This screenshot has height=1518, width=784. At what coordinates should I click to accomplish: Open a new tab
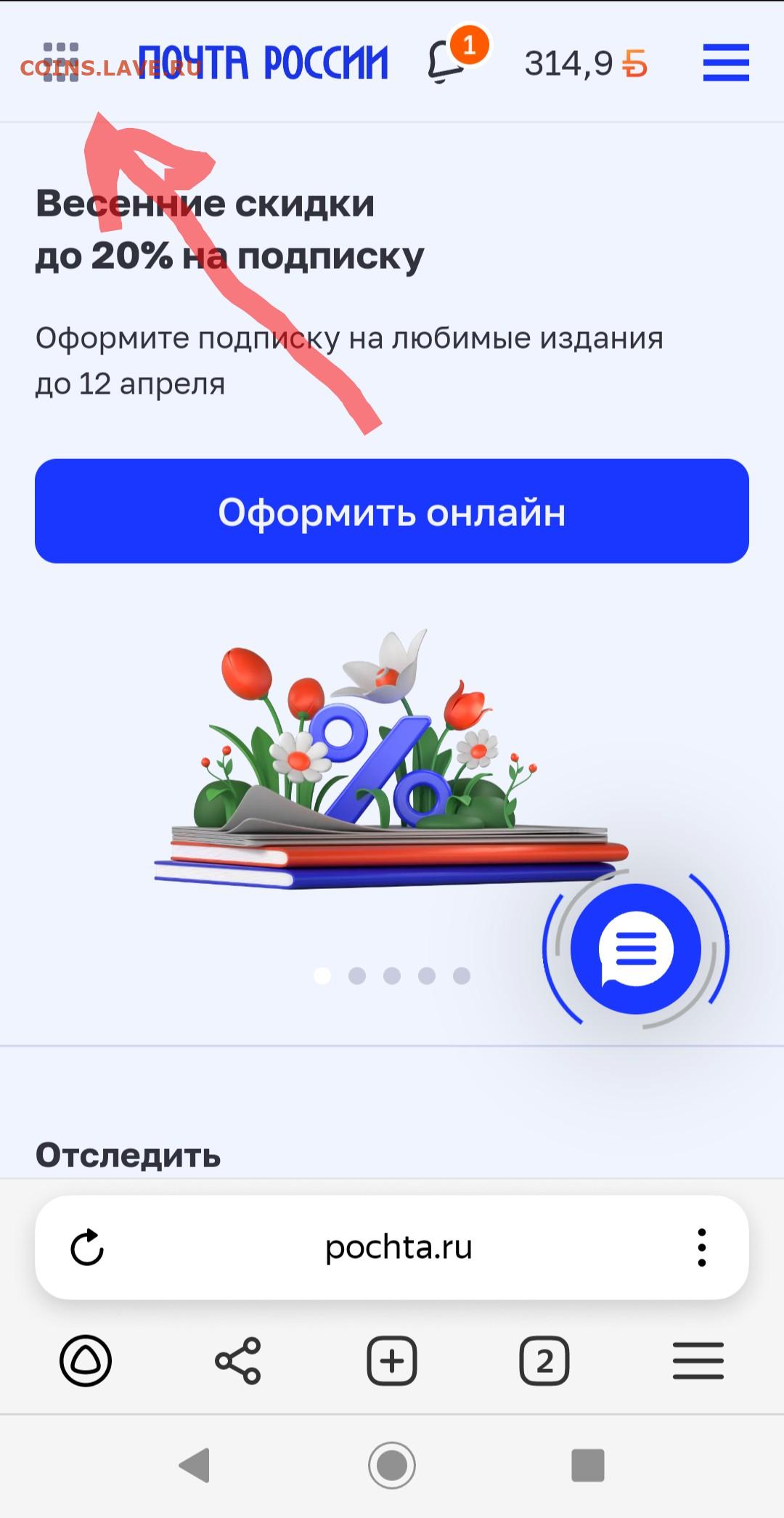point(392,1360)
